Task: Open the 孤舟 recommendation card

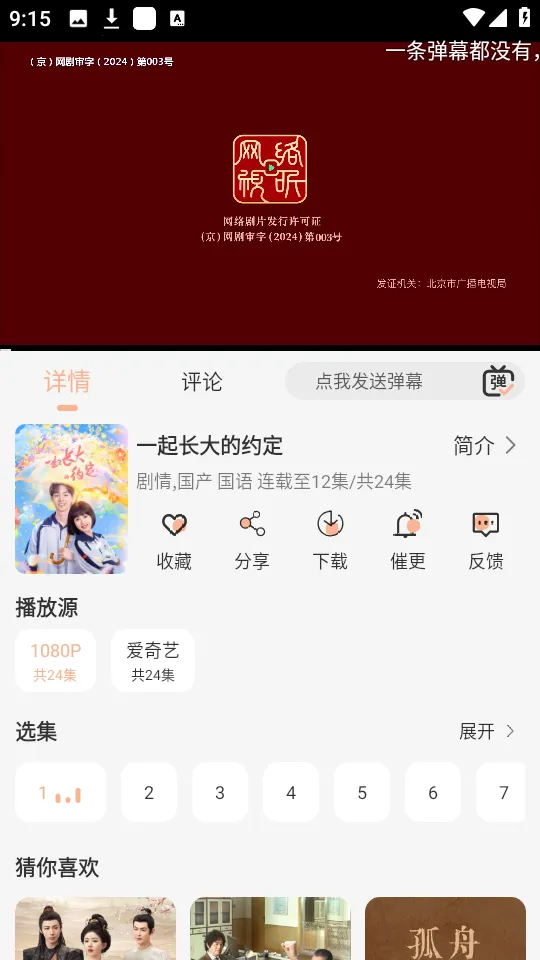Action: pyautogui.click(x=445, y=929)
